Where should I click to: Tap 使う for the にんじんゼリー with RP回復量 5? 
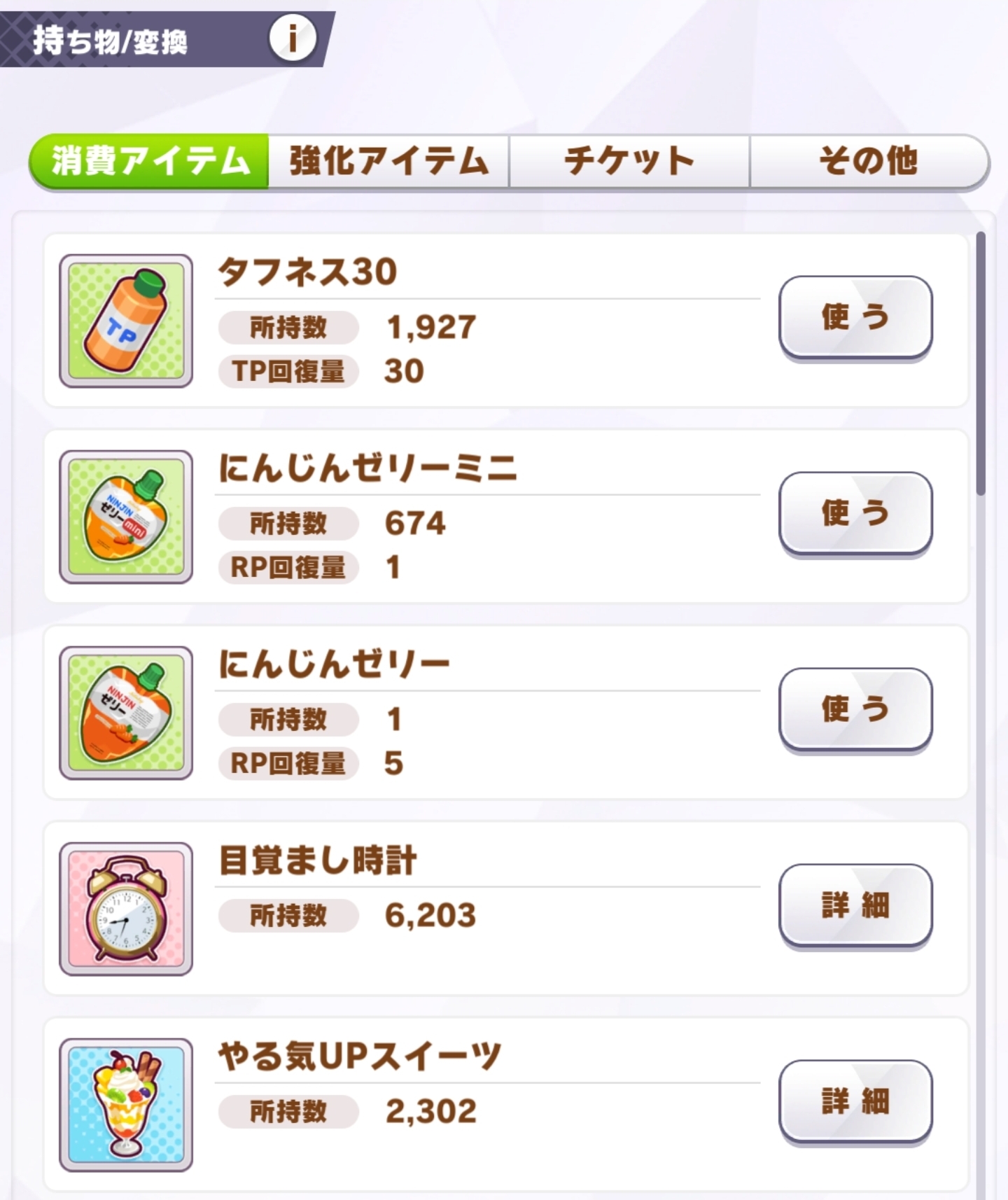coord(855,709)
